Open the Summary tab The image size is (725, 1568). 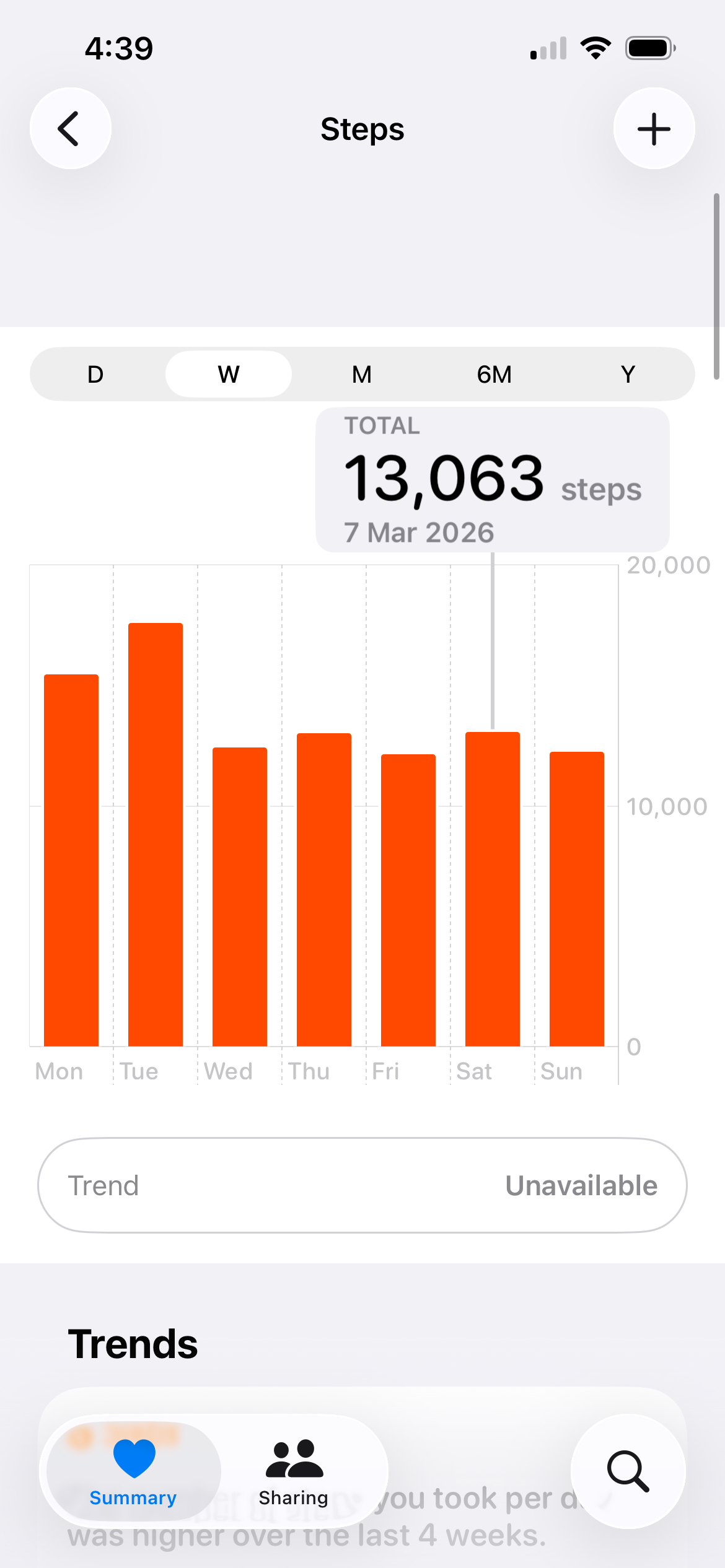point(134,1471)
